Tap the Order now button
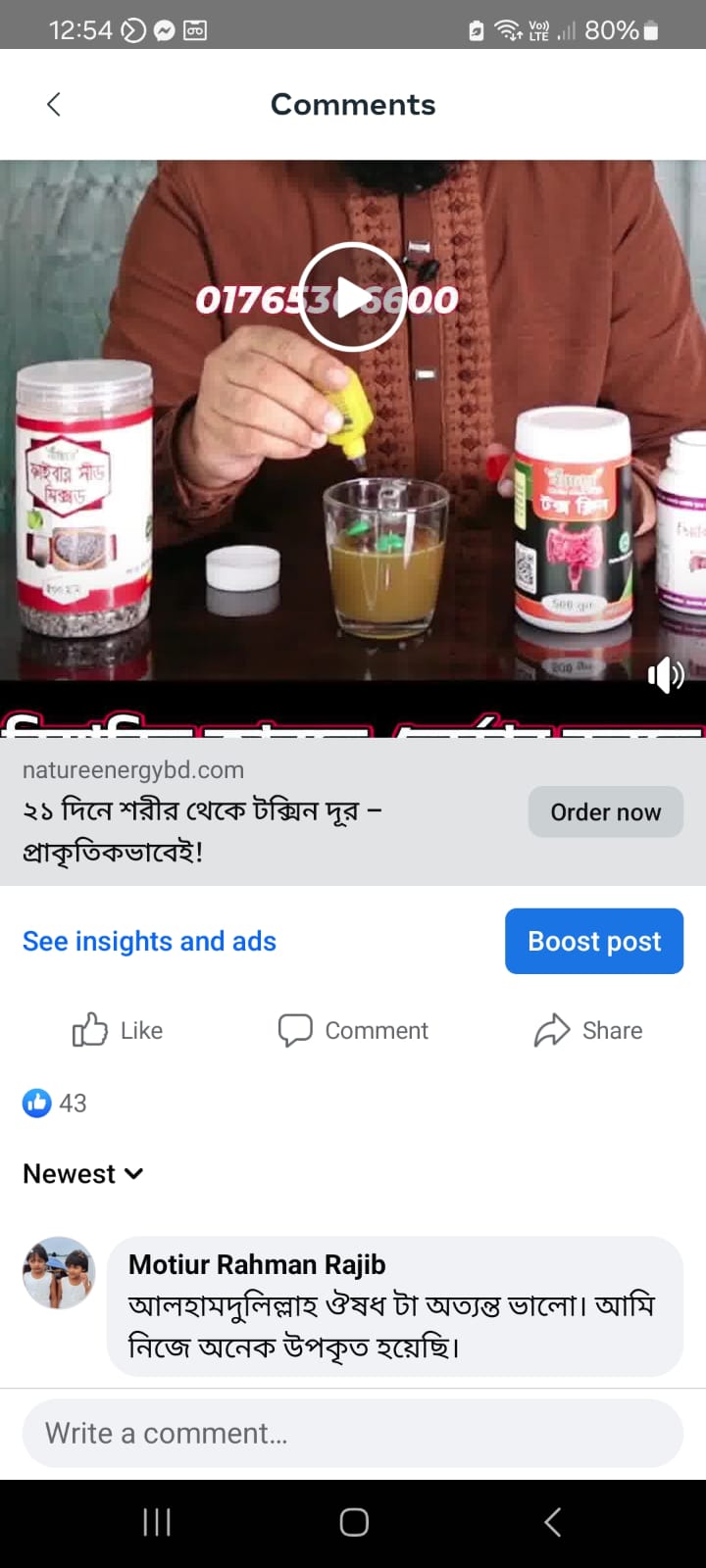The height and width of the screenshot is (1568, 706). coord(605,811)
